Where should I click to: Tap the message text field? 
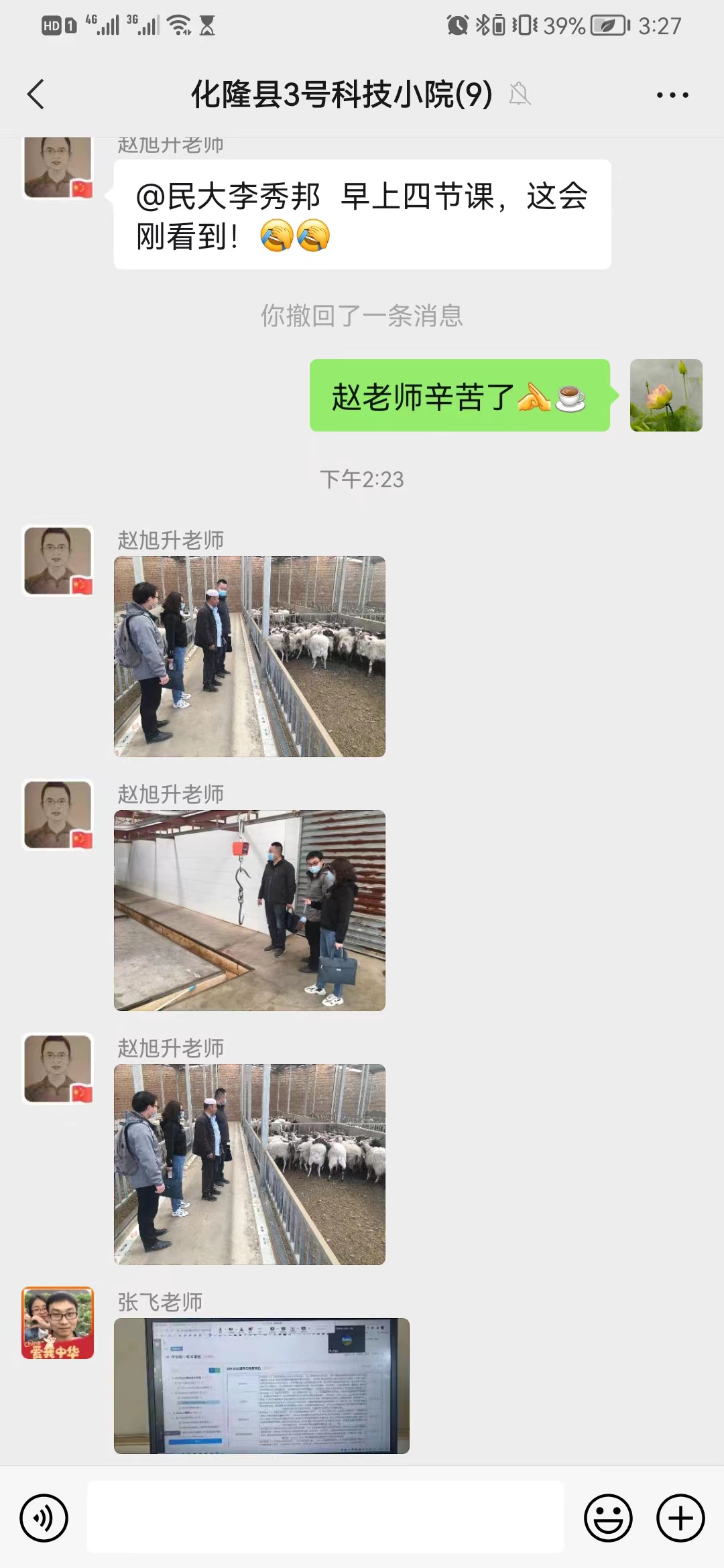click(326, 1518)
